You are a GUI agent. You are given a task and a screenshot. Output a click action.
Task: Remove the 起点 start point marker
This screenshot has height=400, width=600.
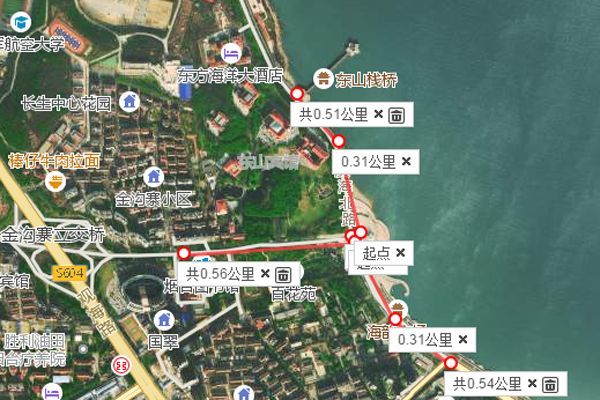[400, 253]
